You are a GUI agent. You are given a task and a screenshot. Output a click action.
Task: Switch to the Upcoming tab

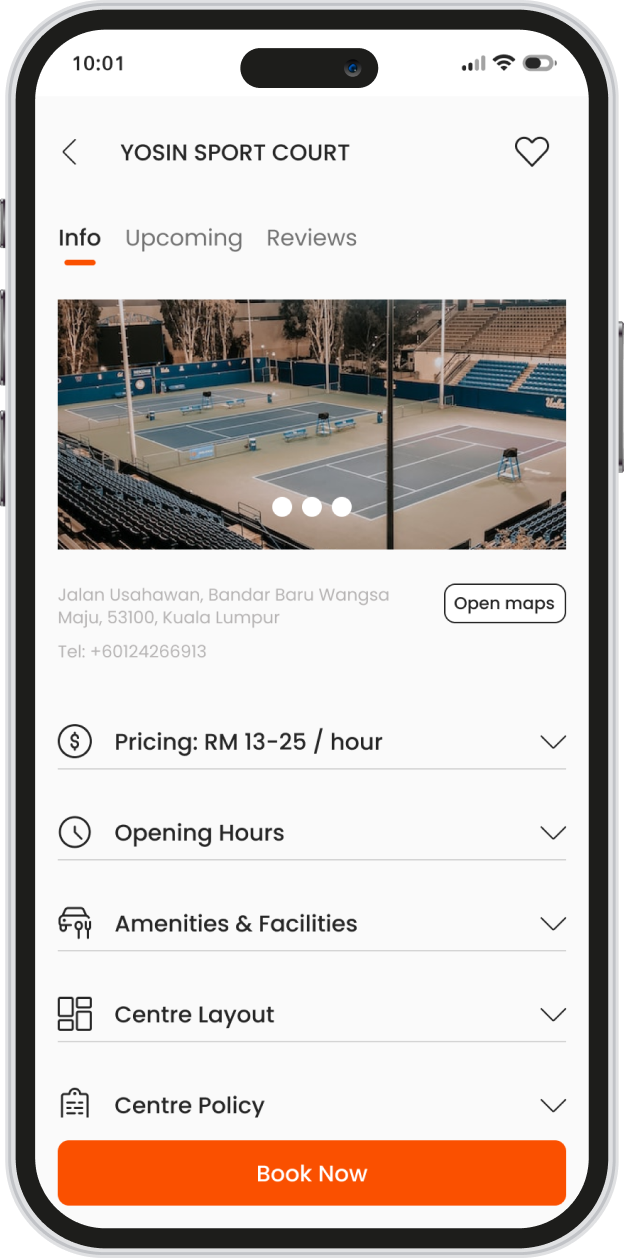pyautogui.click(x=183, y=238)
